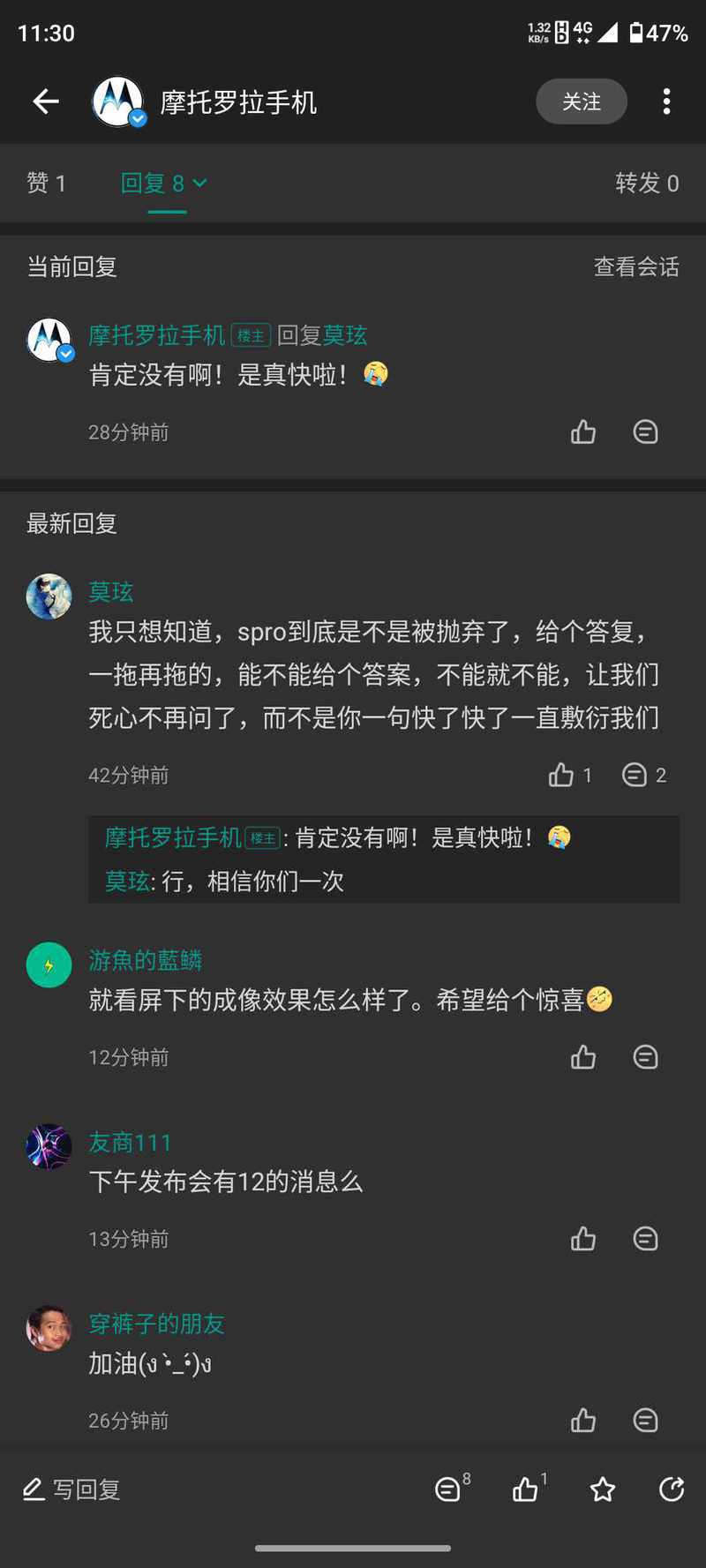This screenshot has width=706, height=1568.
Task: Follow 摩托罗拉手机 with the 关注 button
Action: tap(582, 101)
